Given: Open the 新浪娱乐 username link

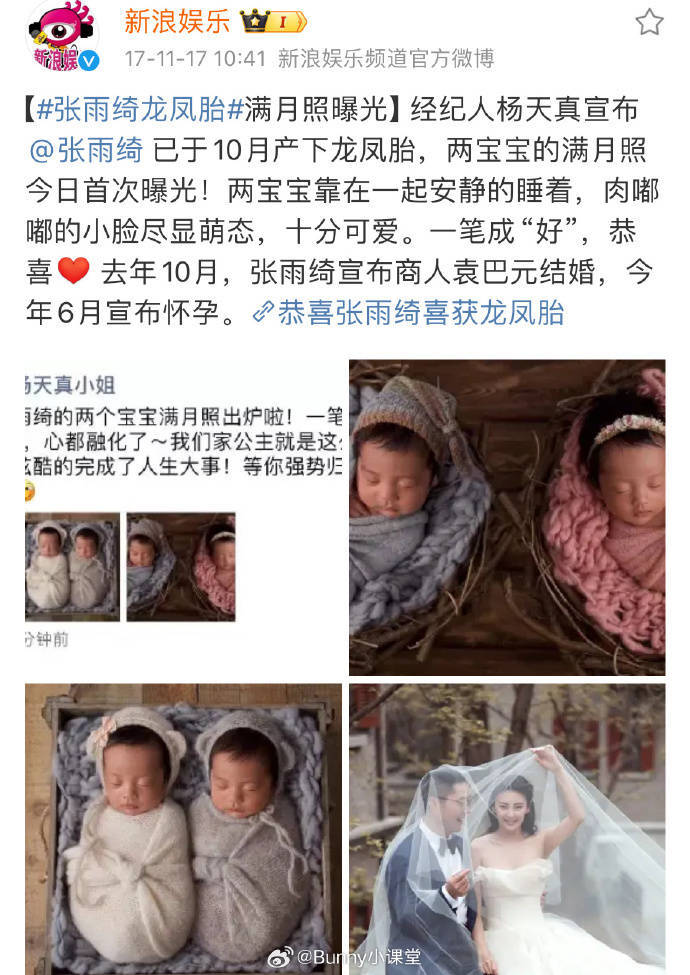Looking at the screenshot, I should [176, 22].
